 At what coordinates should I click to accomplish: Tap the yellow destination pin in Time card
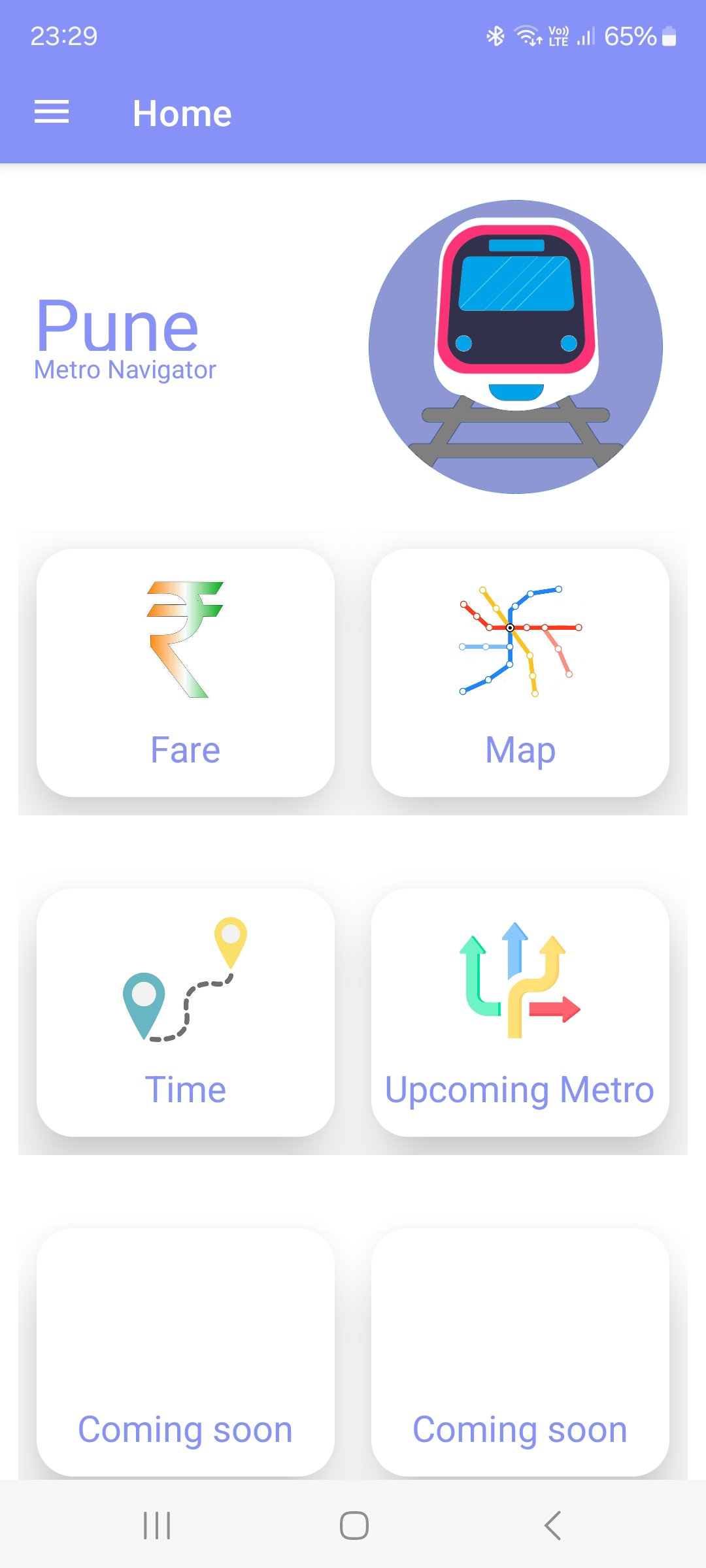pos(230,941)
